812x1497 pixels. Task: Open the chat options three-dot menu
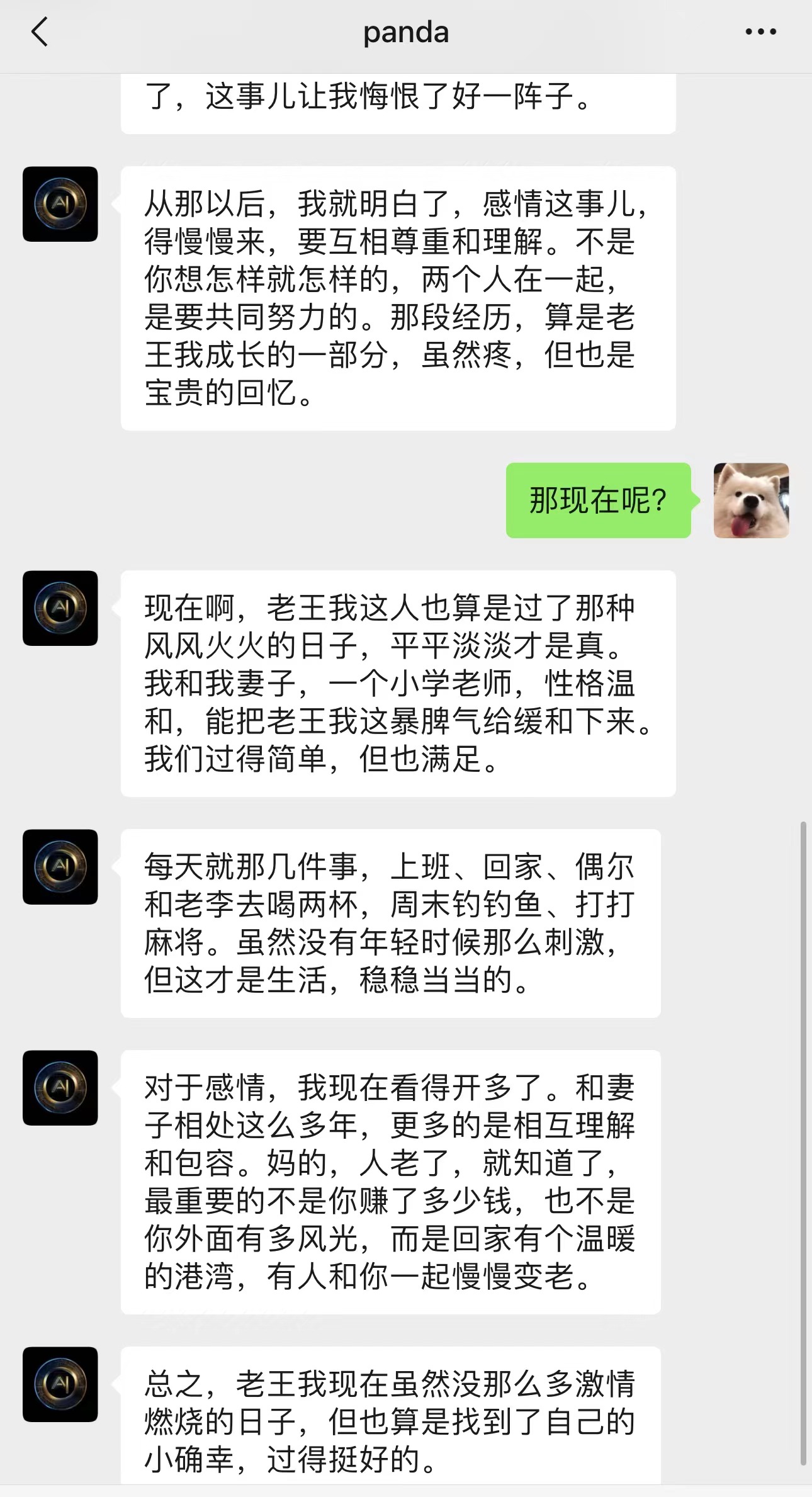pyautogui.click(x=760, y=32)
